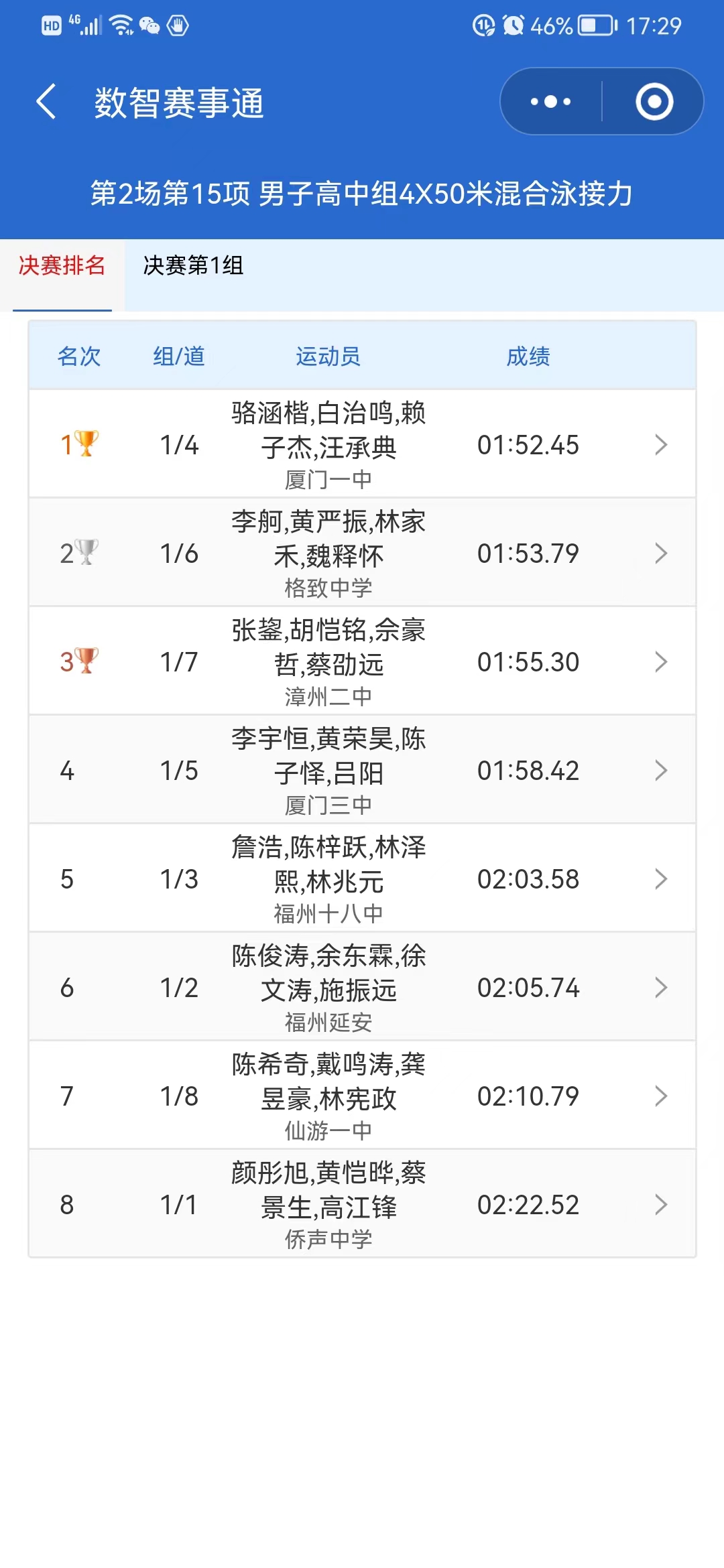Screen dimensions: 724x1568
Task: Close the mini program with the circle button
Action: 654,102
